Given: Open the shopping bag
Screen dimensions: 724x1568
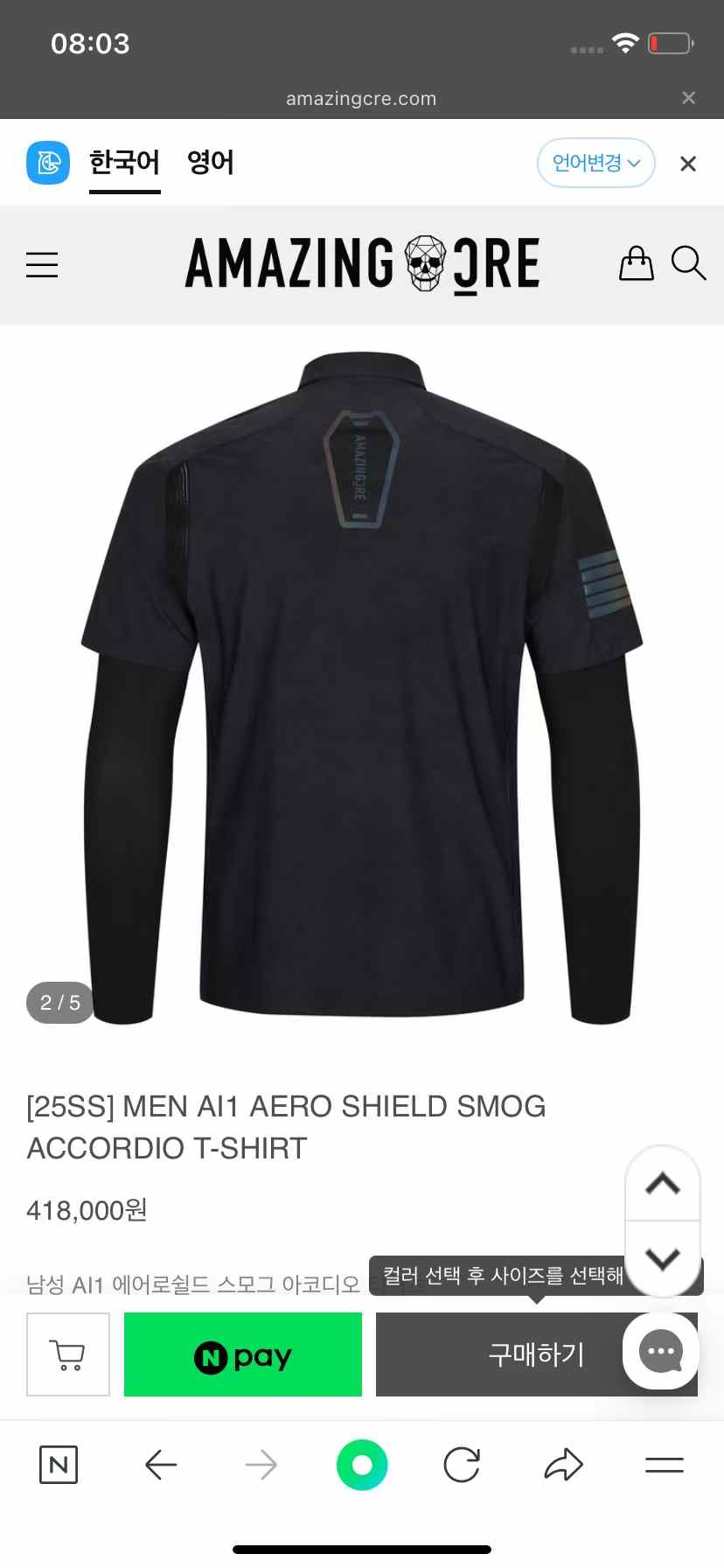Looking at the screenshot, I should [x=636, y=262].
